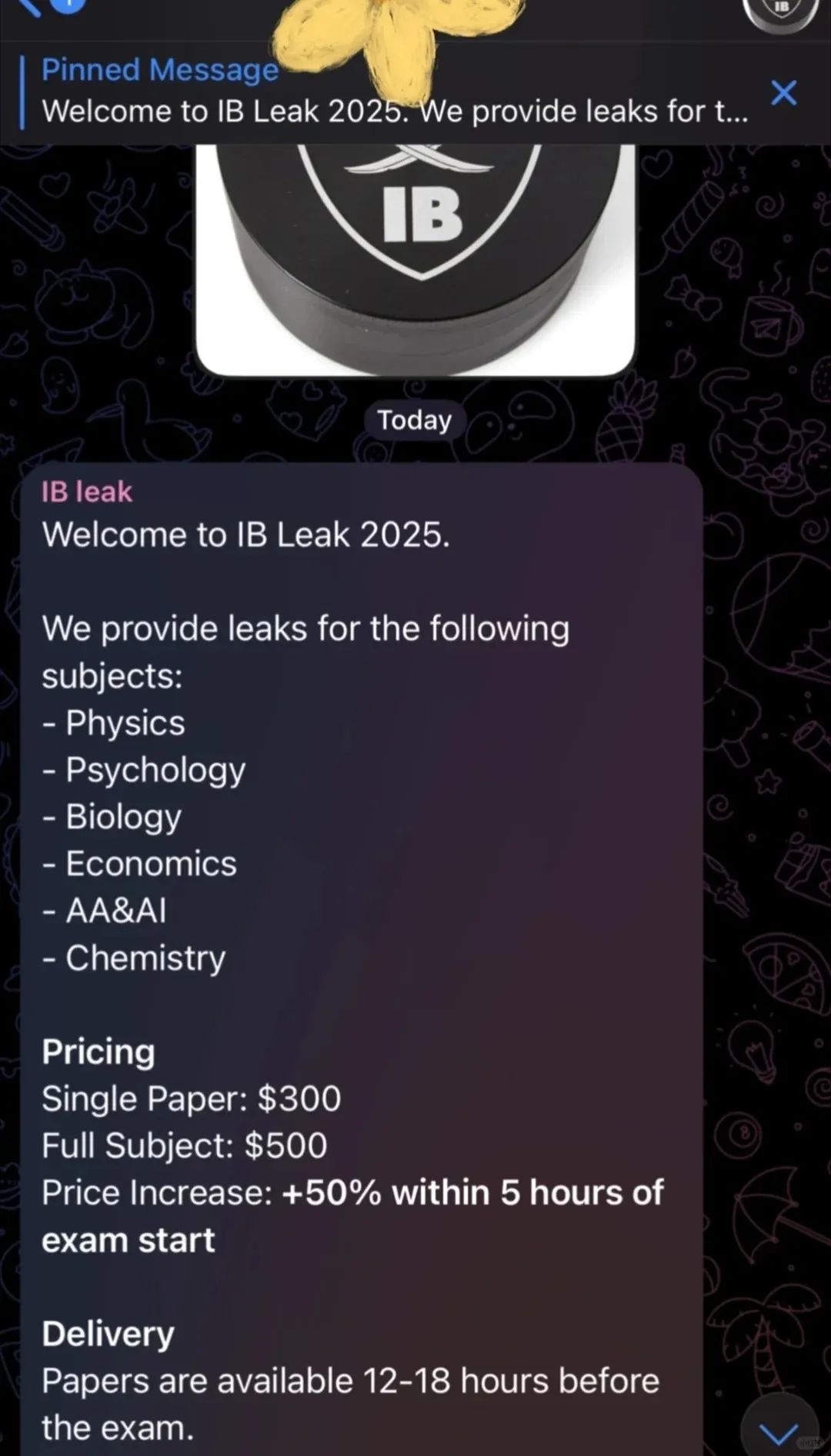Open the IB shield image message
This screenshot has width=831, height=1456.
pyautogui.click(x=415, y=254)
